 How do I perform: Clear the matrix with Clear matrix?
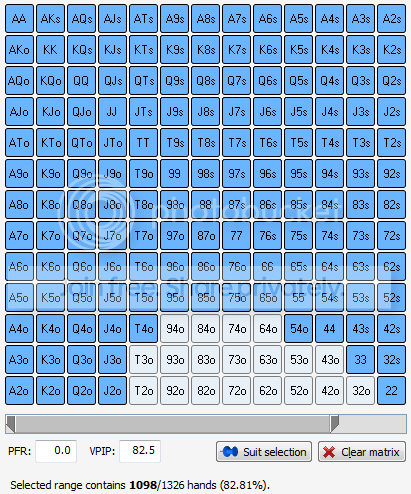(x=362, y=452)
